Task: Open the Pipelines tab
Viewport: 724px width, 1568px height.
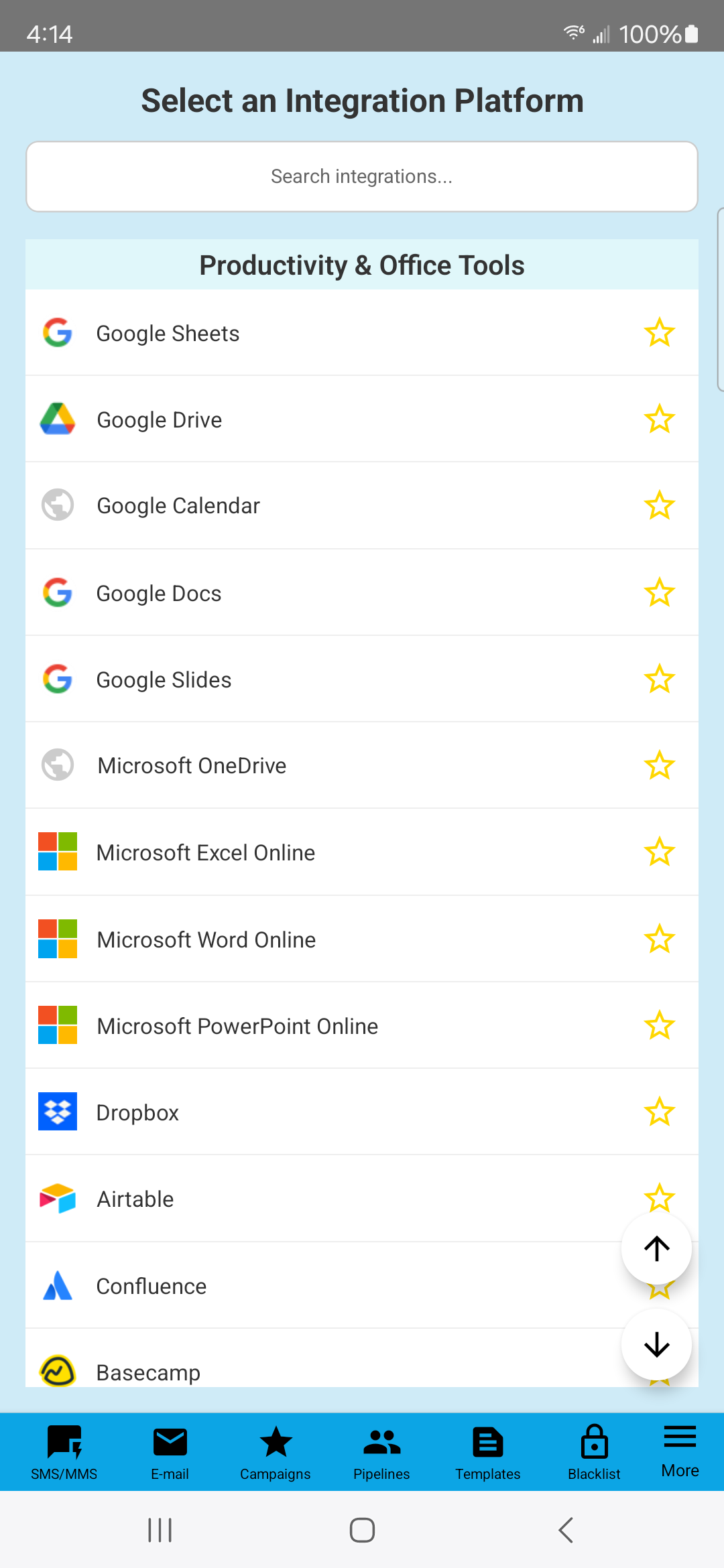Action: tap(381, 1453)
